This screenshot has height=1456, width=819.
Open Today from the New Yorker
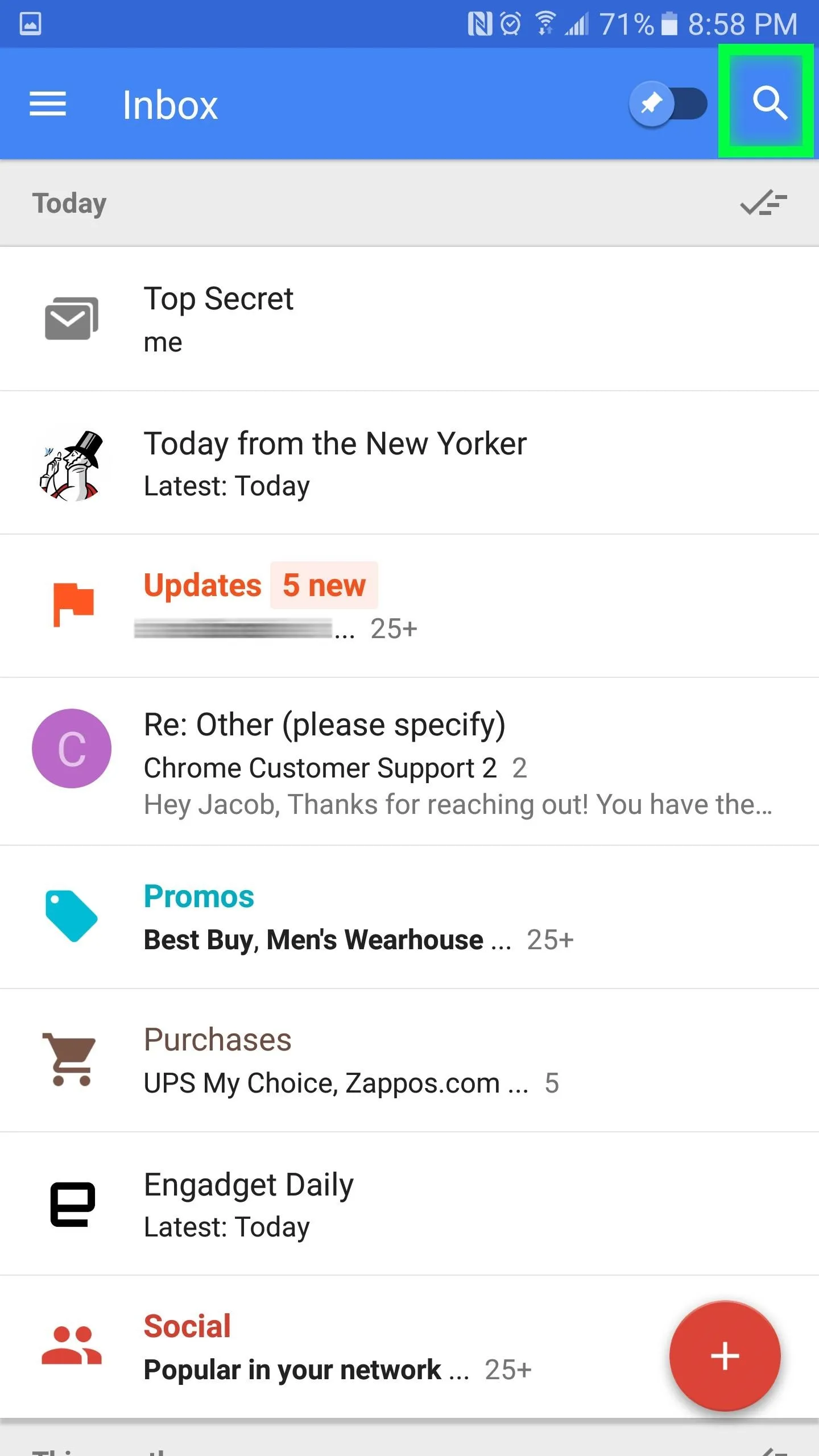click(409, 463)
